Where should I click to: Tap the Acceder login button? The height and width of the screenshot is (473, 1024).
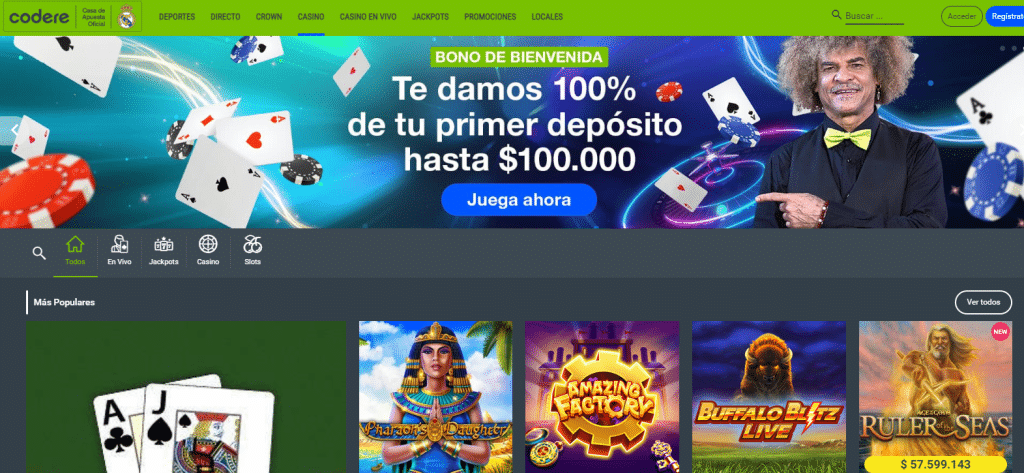coord(961,16)
